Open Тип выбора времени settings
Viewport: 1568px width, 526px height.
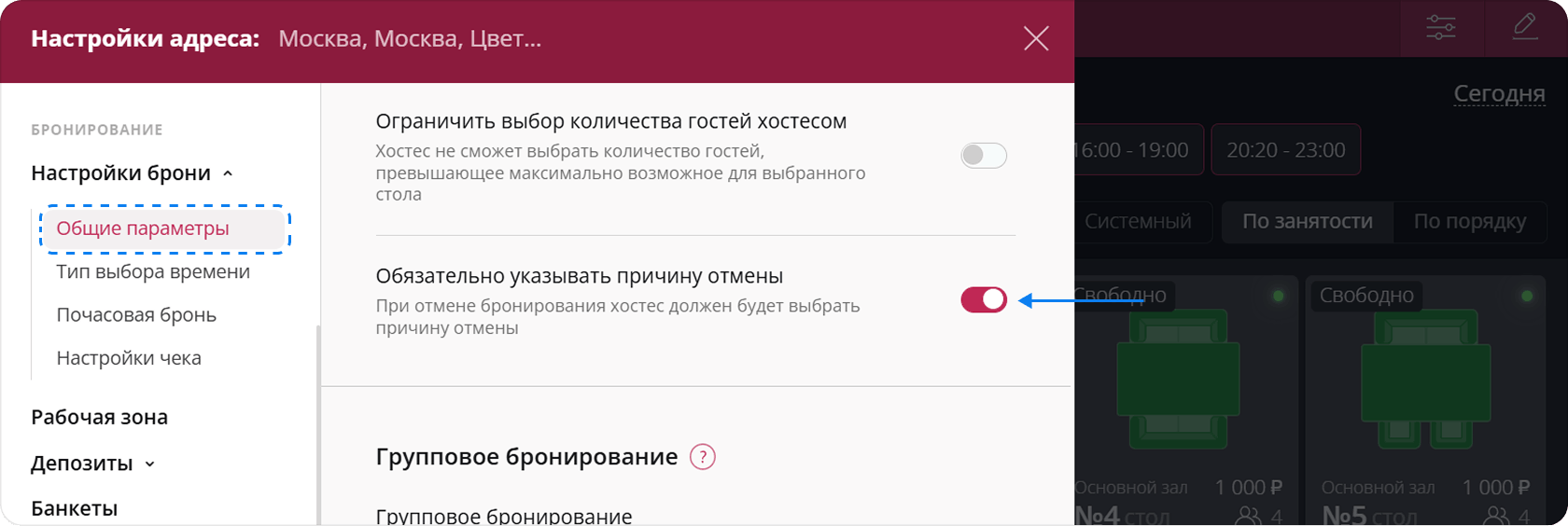point(153,271)
